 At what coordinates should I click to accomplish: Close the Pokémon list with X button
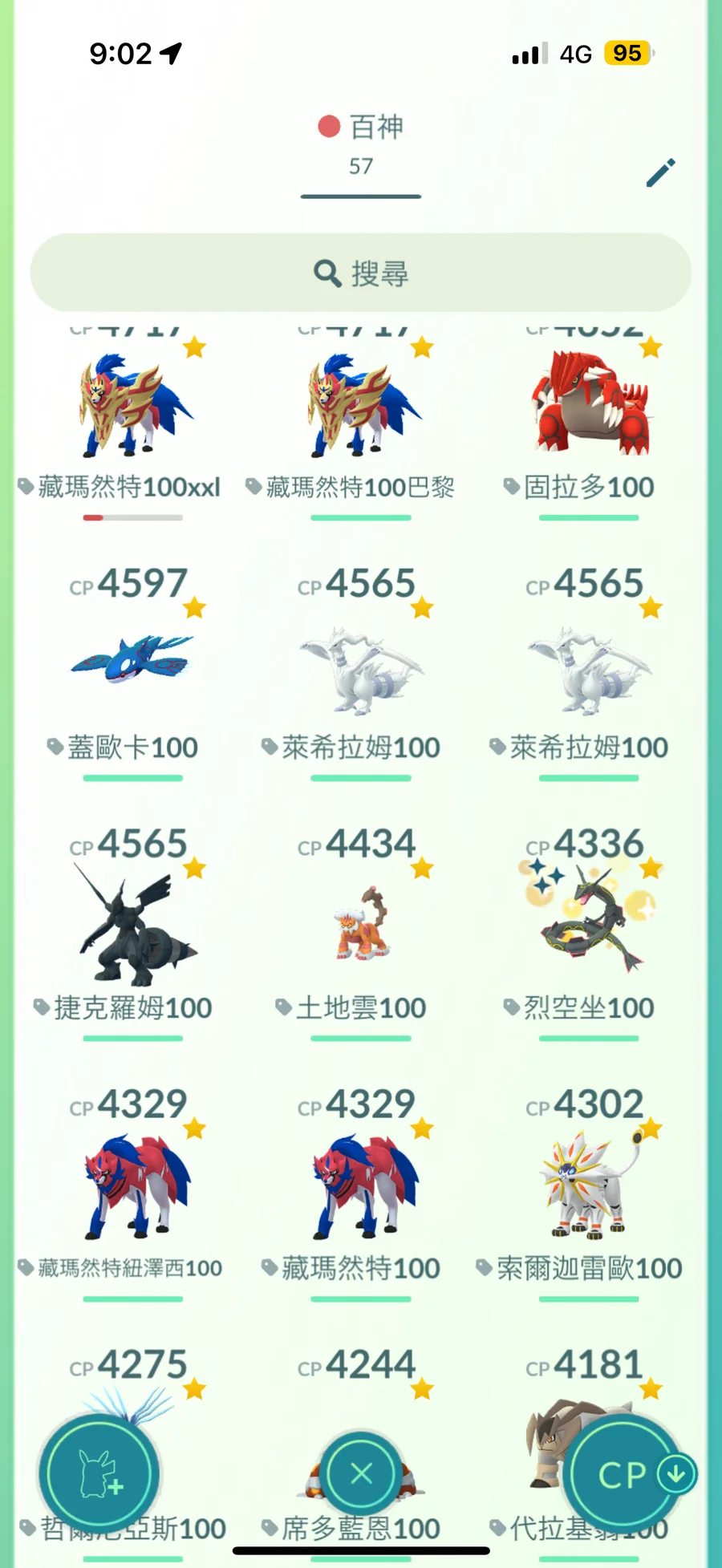(361, 1473)
